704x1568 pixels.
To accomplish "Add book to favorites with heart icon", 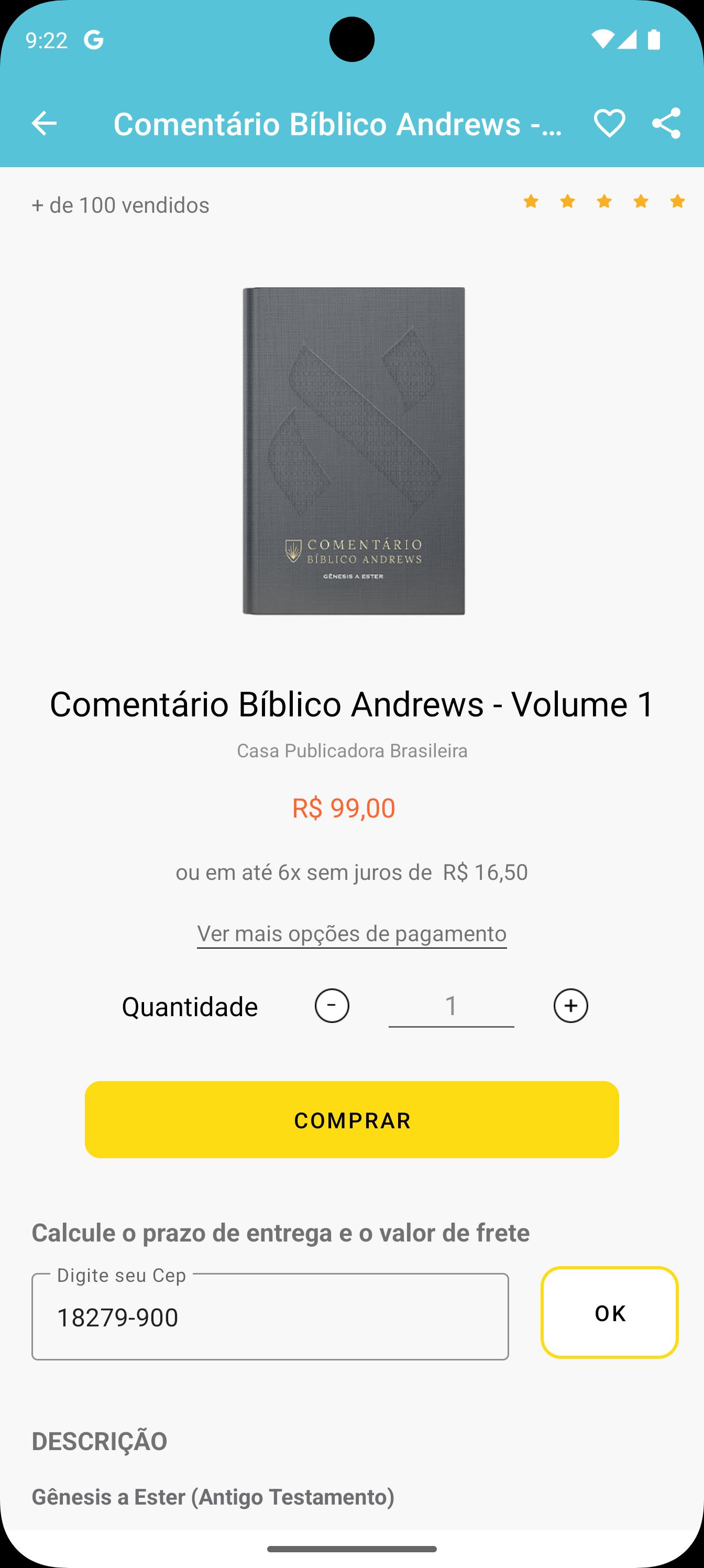I will tap(609, 124).
